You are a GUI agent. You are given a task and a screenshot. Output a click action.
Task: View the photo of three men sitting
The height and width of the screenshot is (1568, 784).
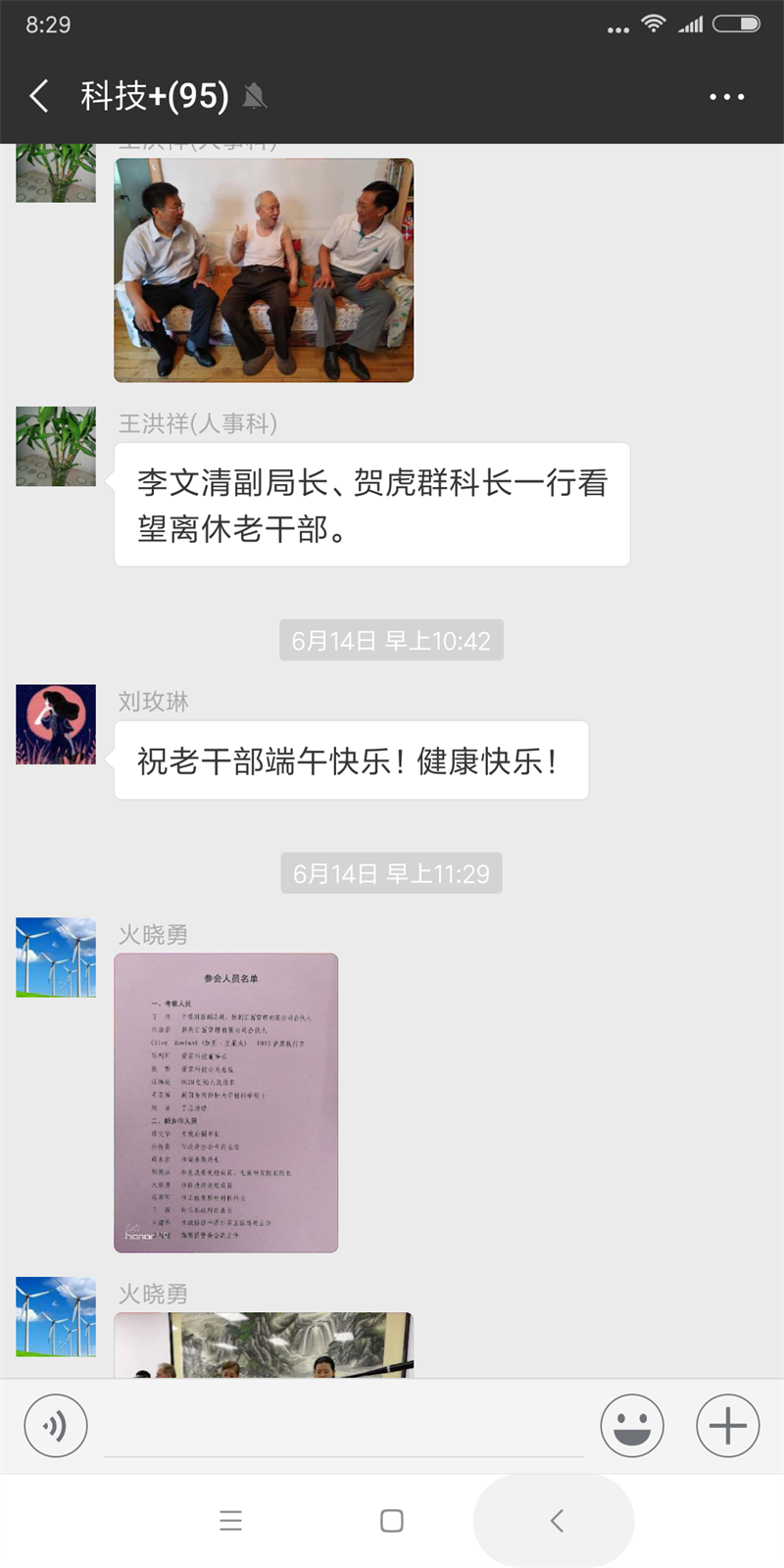264,270
